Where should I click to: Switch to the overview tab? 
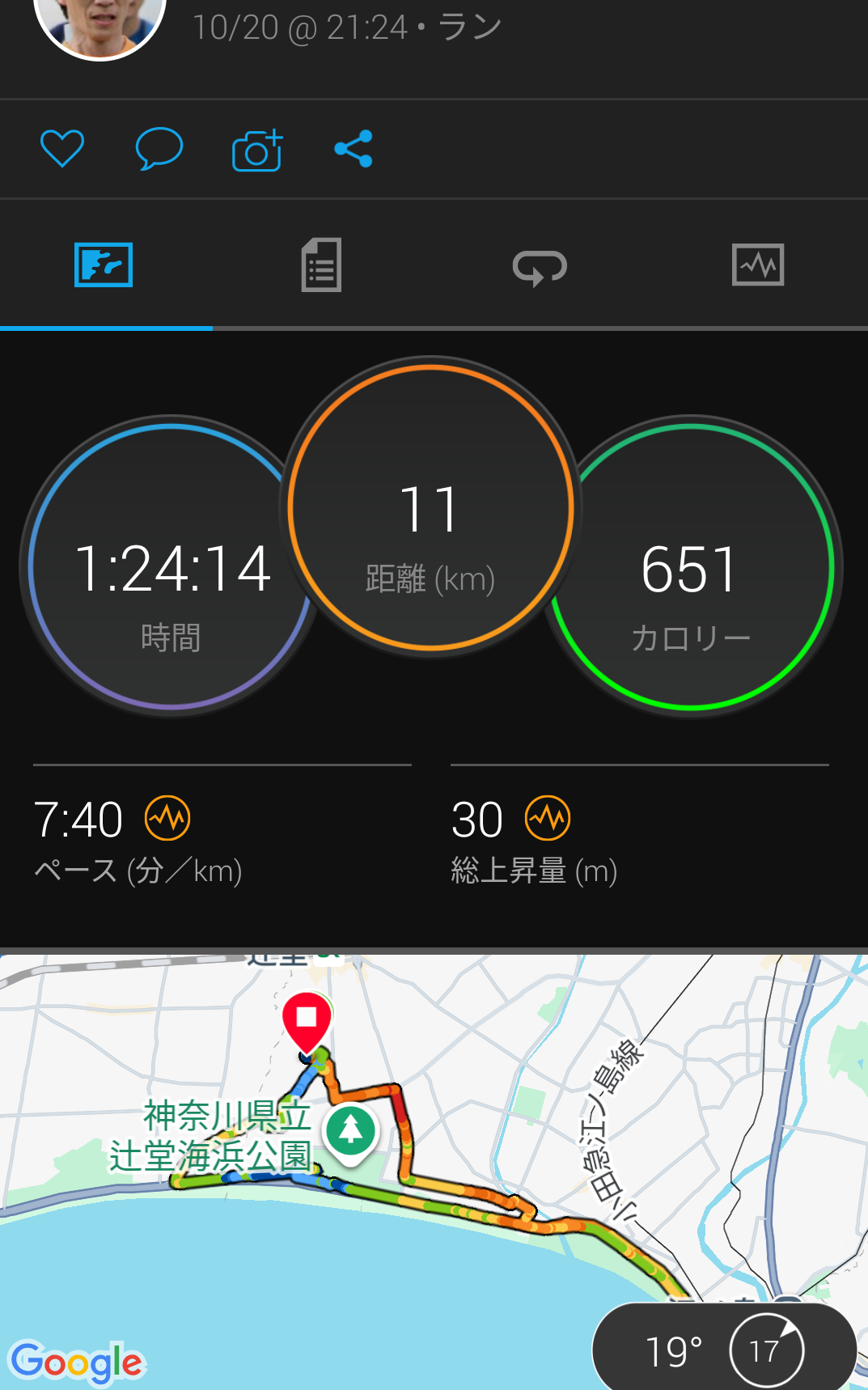(104, 265)
